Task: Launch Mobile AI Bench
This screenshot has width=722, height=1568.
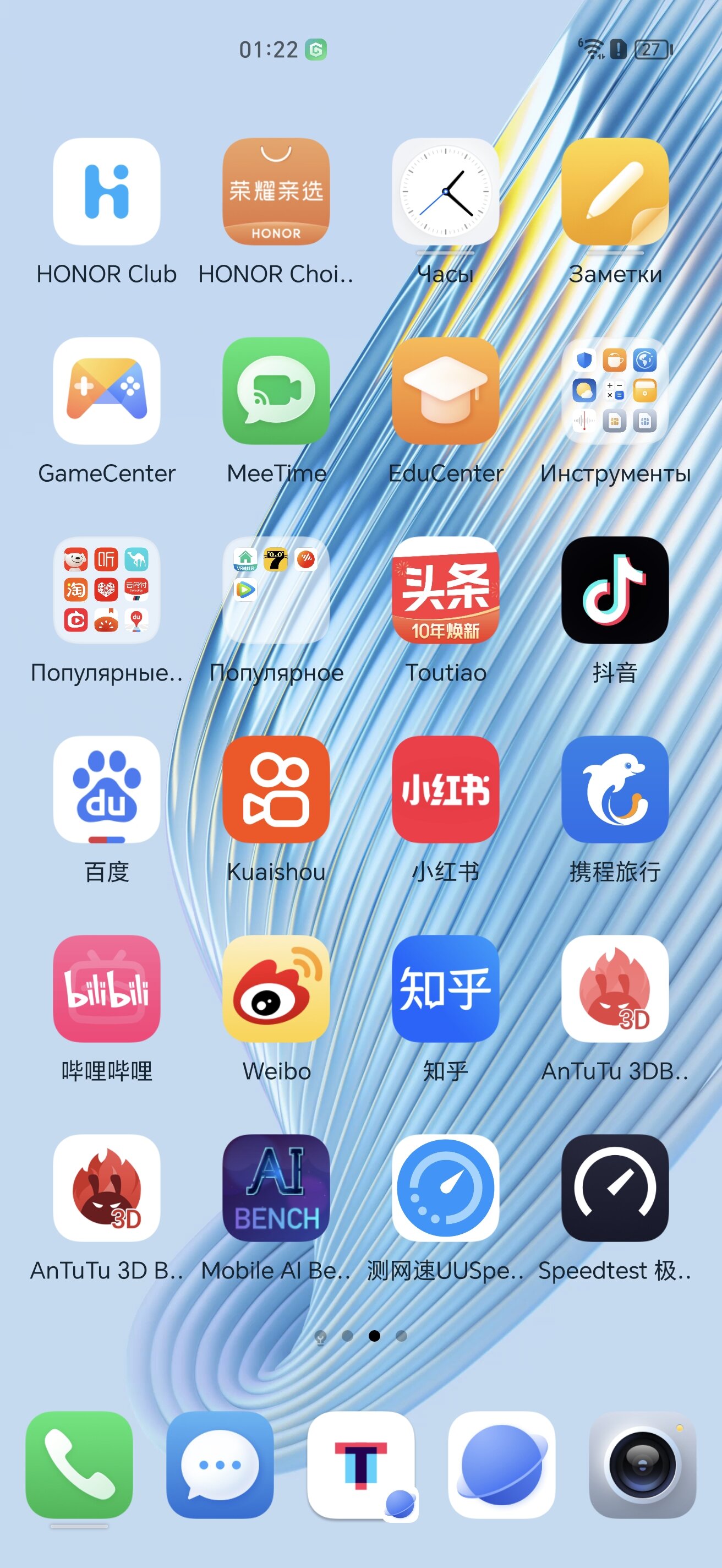Action: coord(276,1188)
